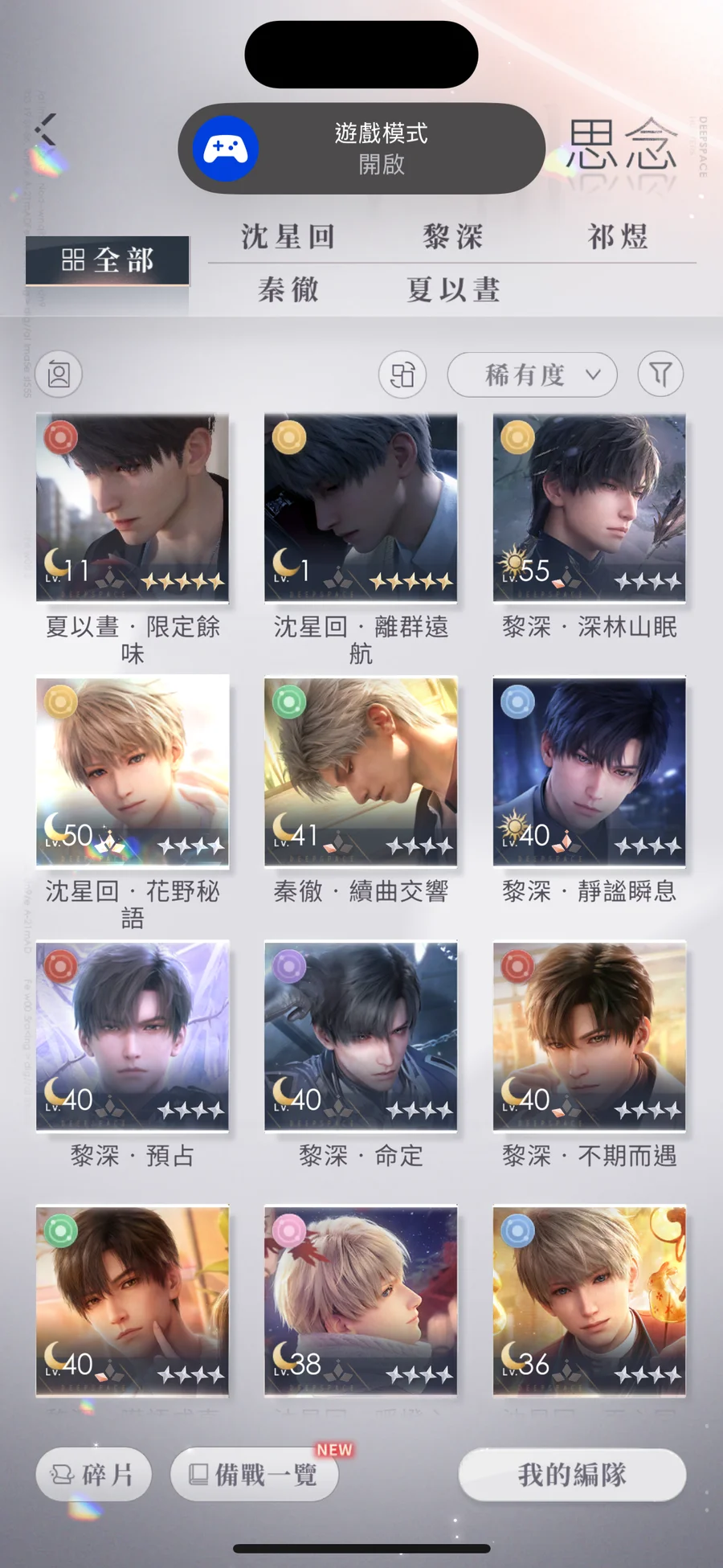Select the 全部 tab
The height and width of the screenshot is (1568, 723).
click(108, 260)
